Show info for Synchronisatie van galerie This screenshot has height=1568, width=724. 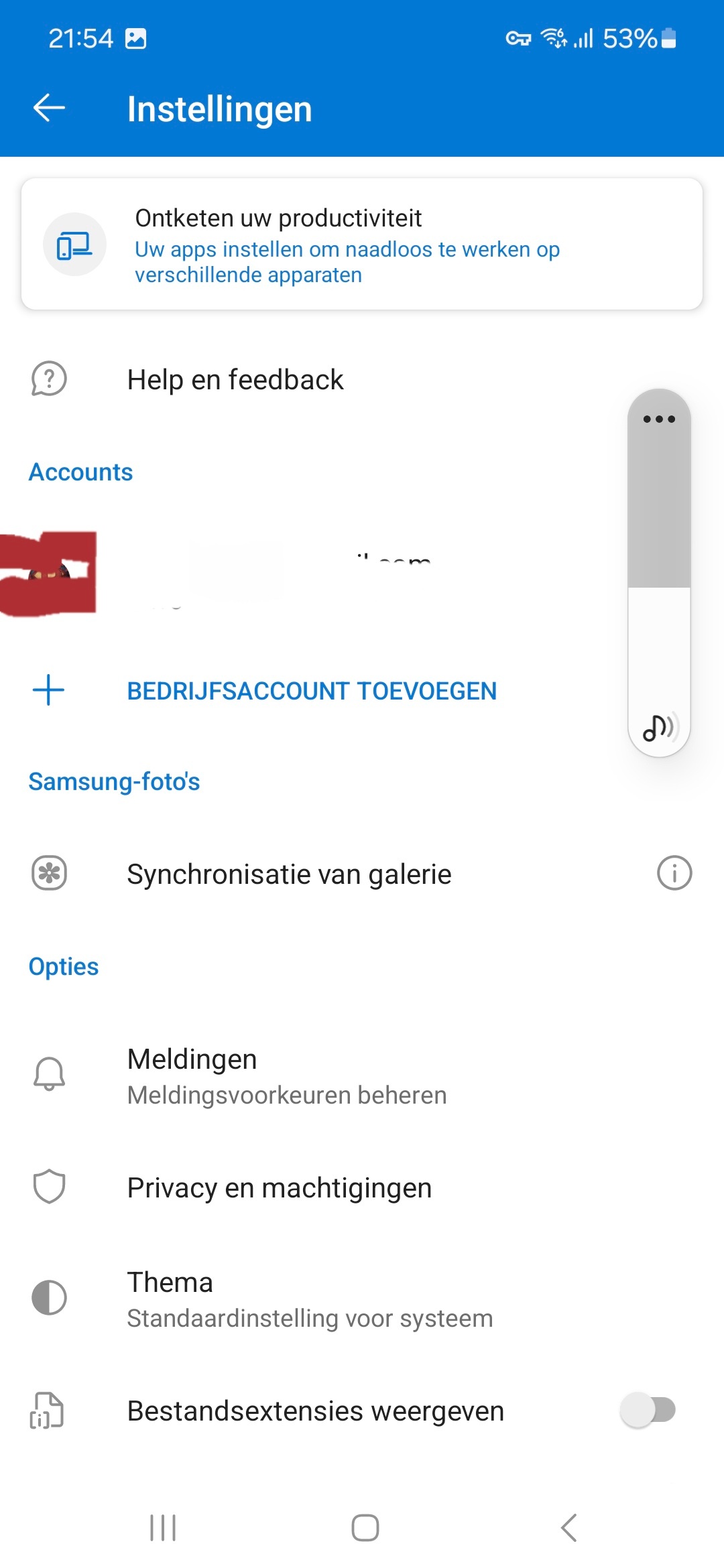click(674, 873)
